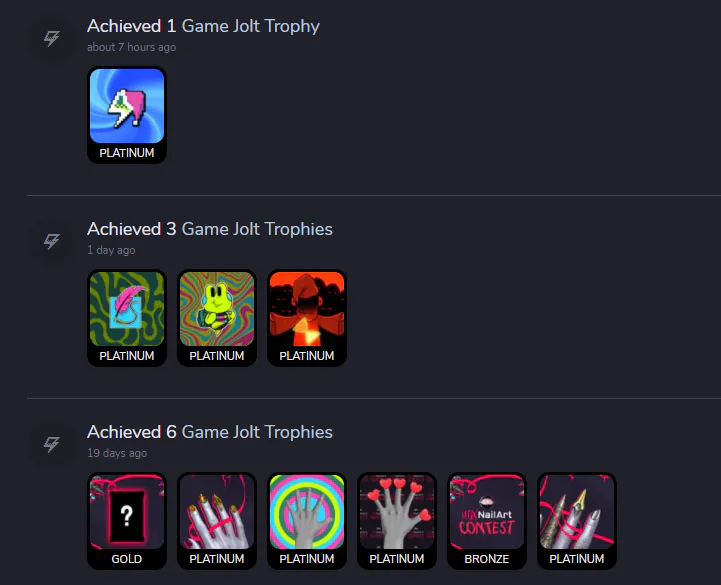Open the 'Game Jolt Trophies' link from 1 day ago
This screenshot has height=585, width=721.
[257, 229]
